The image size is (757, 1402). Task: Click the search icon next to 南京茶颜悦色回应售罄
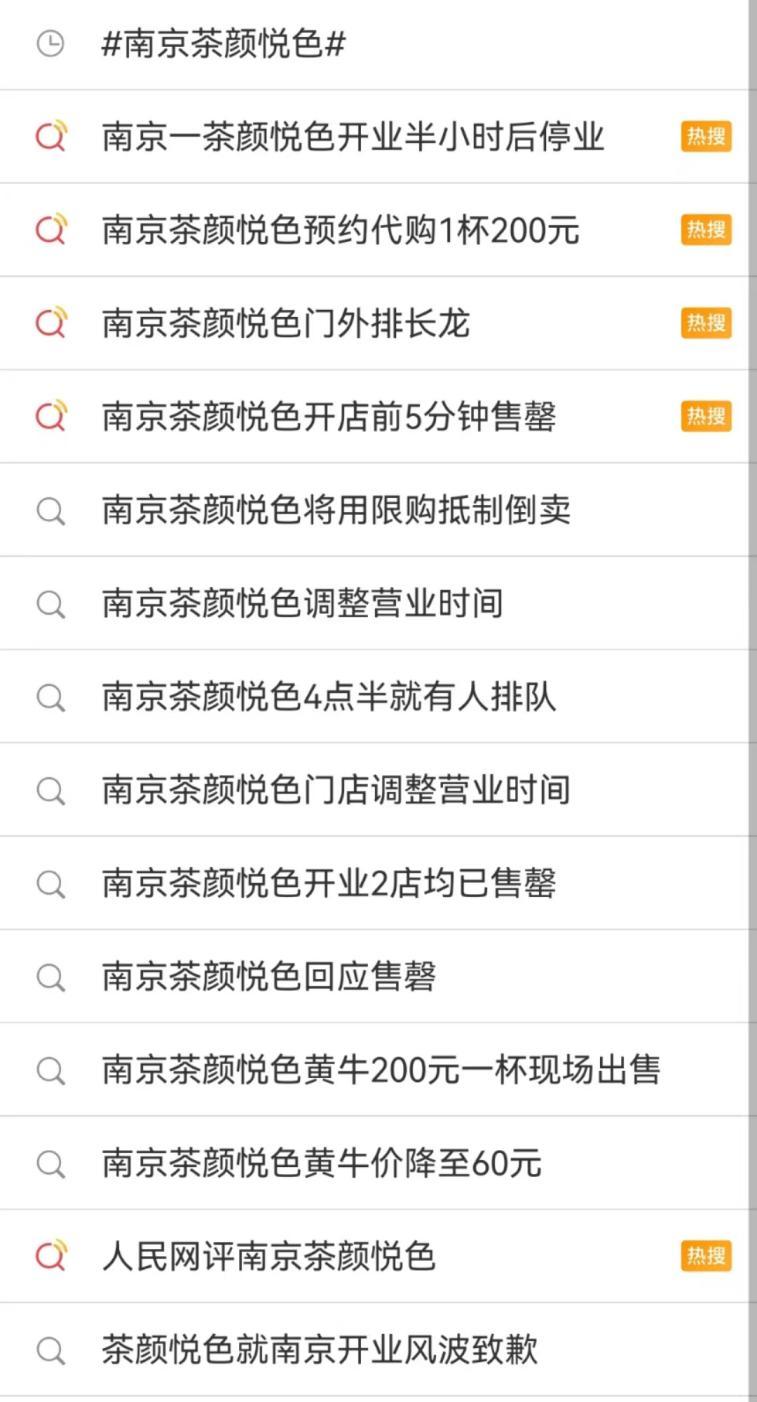click(x=52, y=976)
